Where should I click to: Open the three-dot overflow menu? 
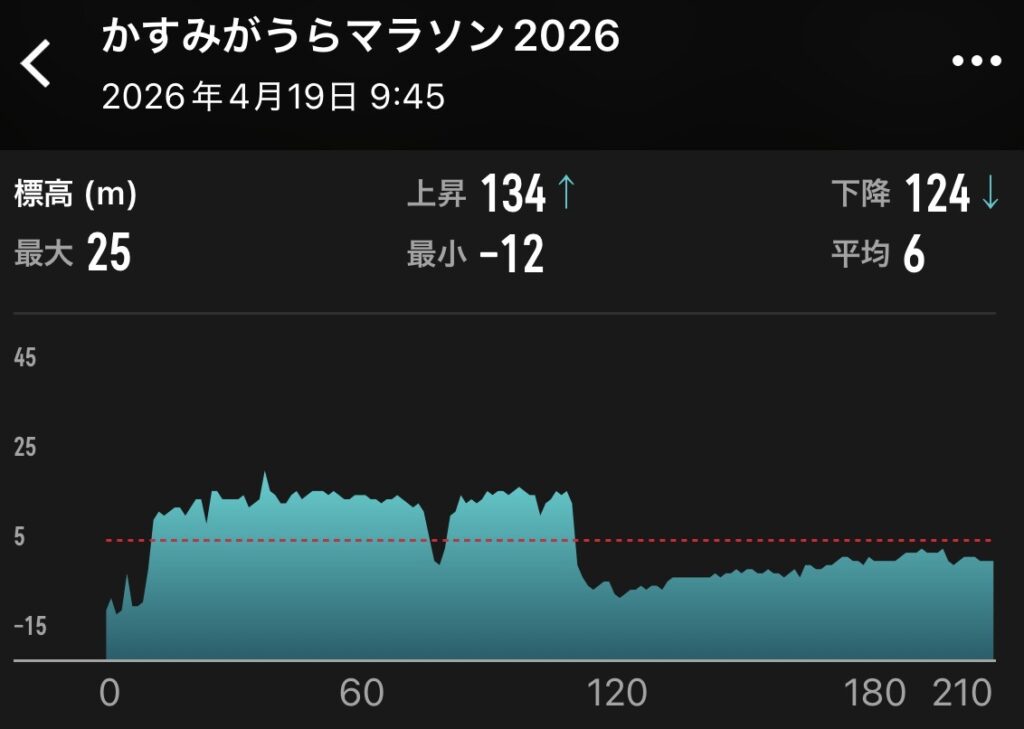975,62
